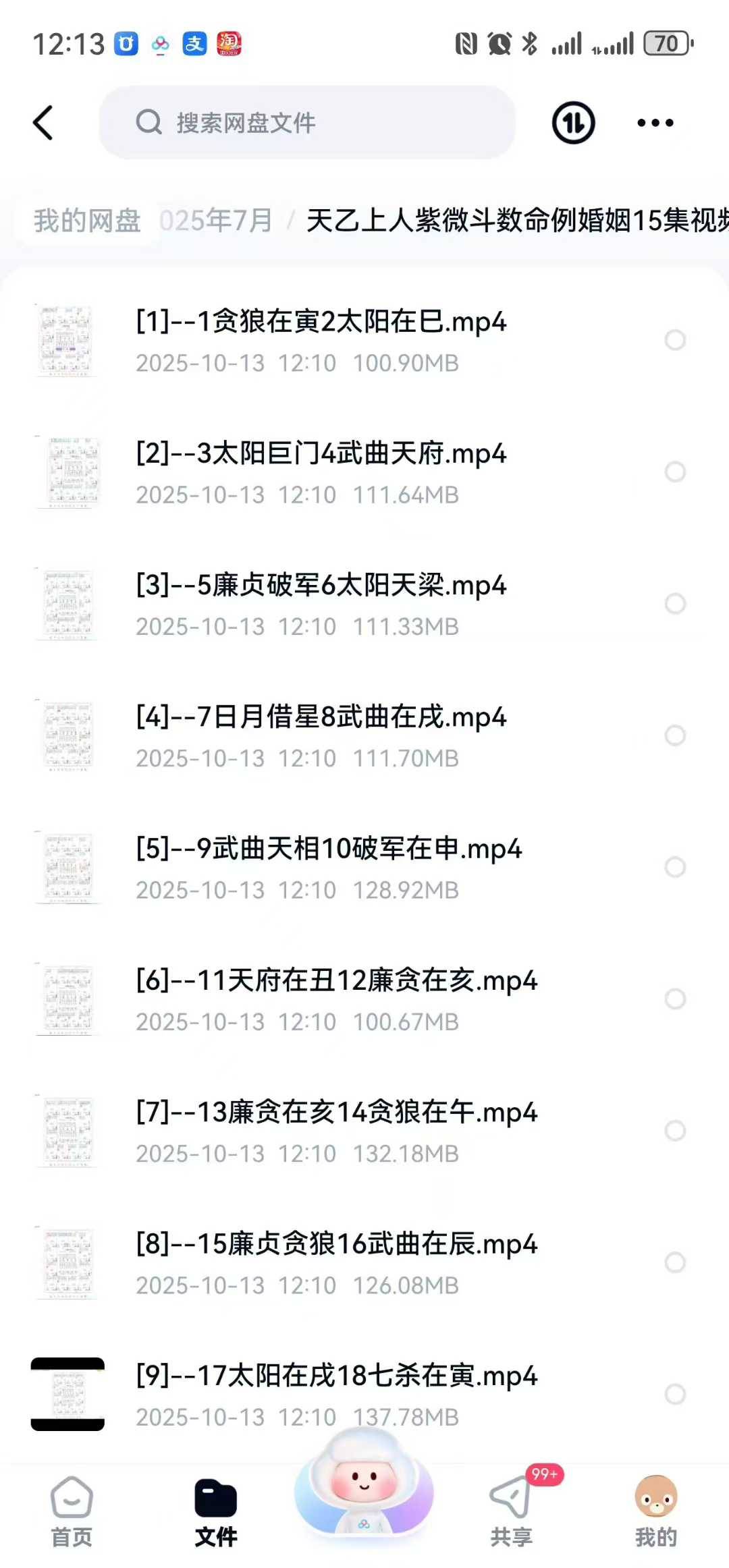Switch to the 共享 tab
729x1568 pixels.
tap(511, 1511)
